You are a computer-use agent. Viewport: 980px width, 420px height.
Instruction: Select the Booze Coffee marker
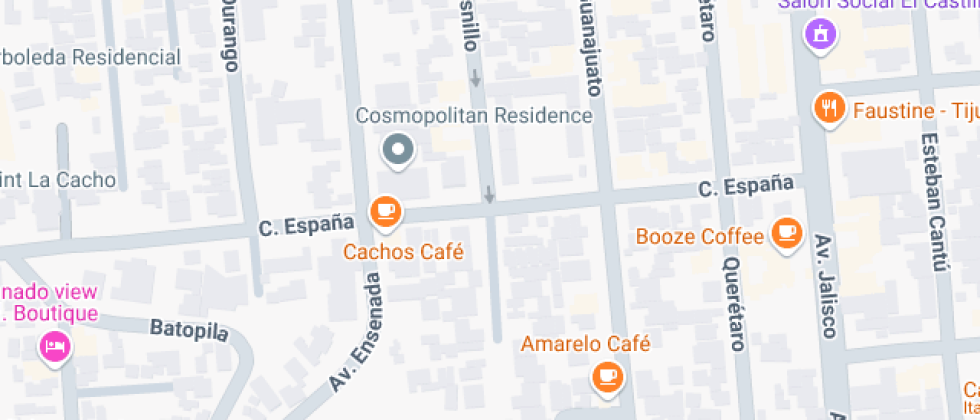pyautogui.click(x=787, y=234)
